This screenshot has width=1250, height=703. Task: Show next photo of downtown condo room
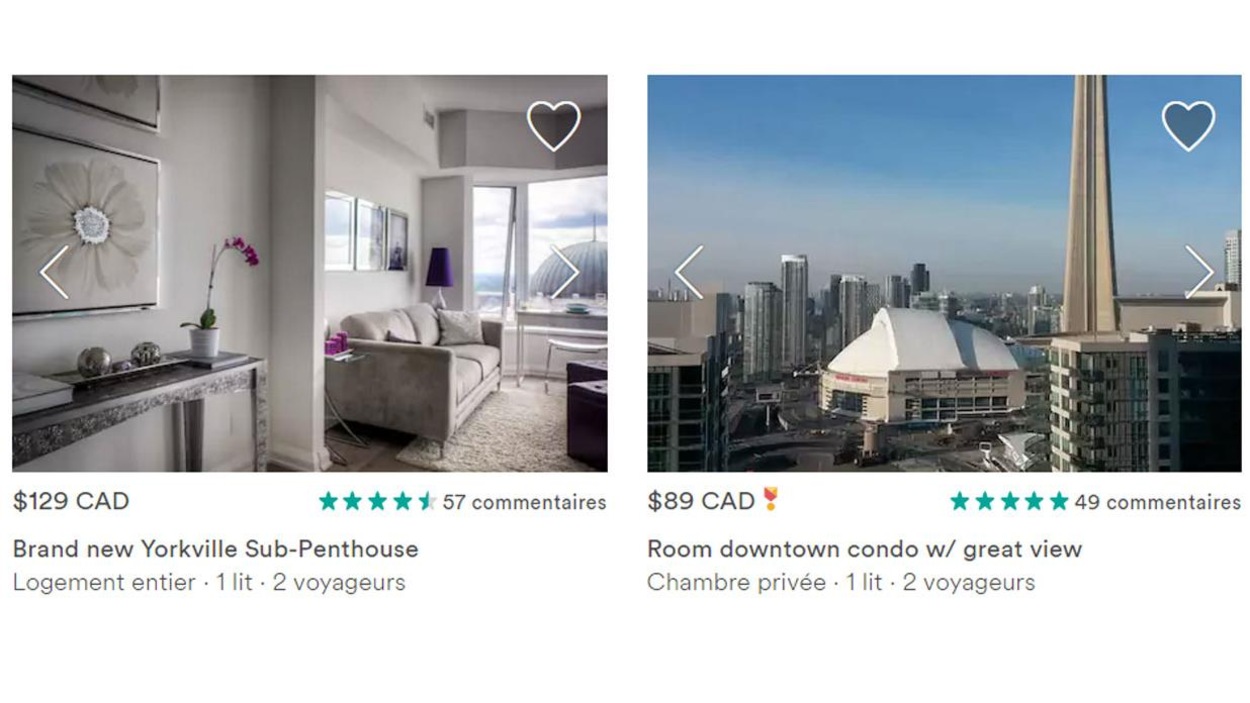pyautogui.click(x=1199, y=272)
